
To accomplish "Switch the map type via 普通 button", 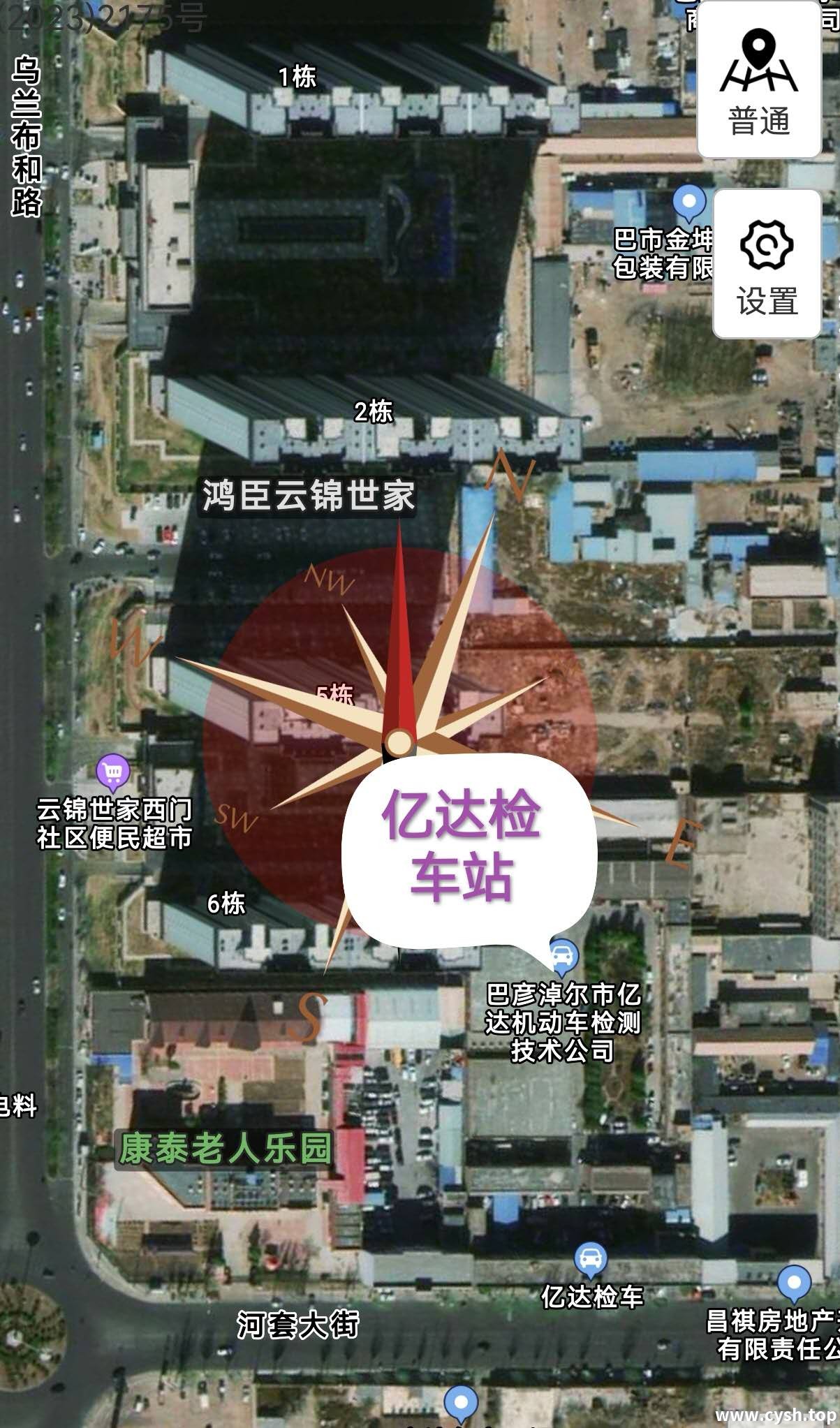I will (x=759, y=80).
